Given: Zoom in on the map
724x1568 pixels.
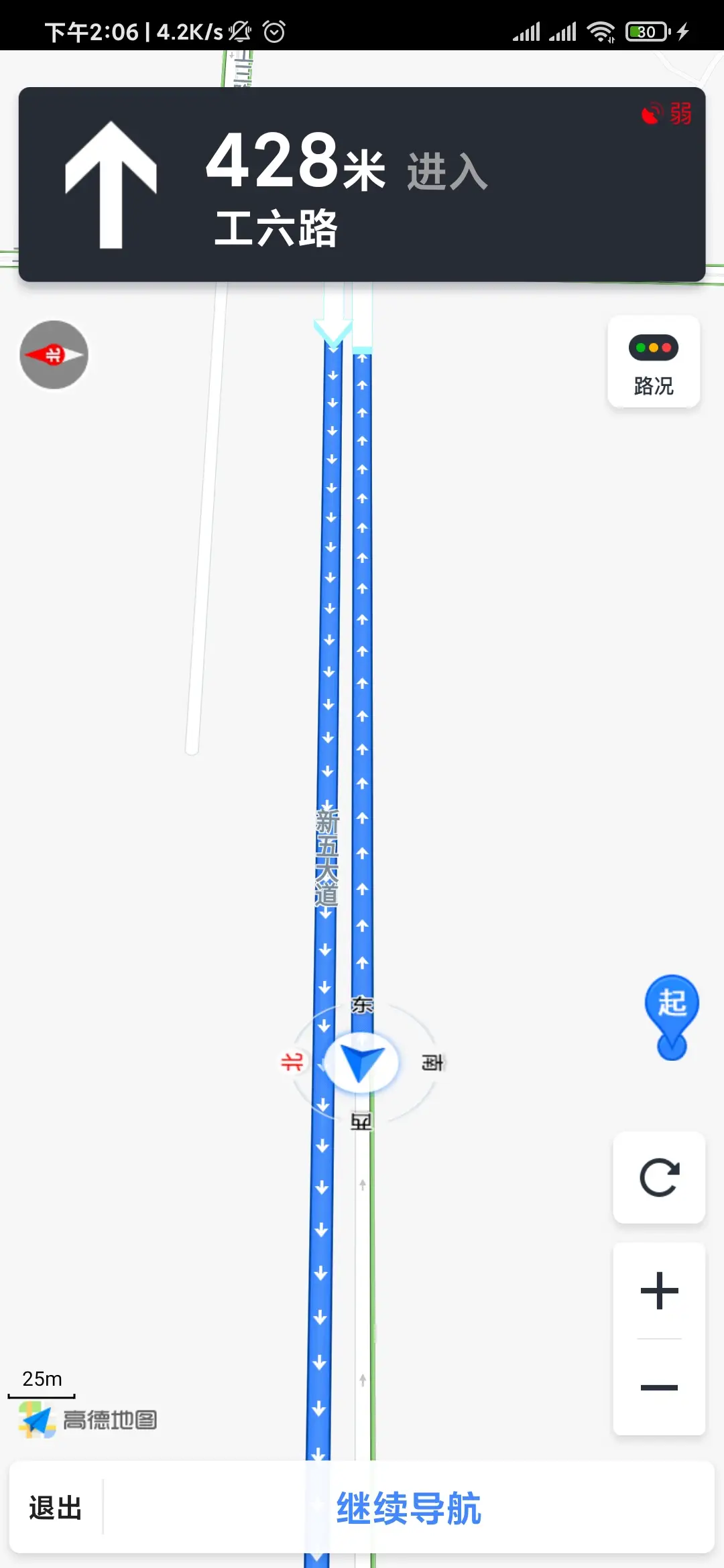Looking at the screenshot, I should (659, 1290).
